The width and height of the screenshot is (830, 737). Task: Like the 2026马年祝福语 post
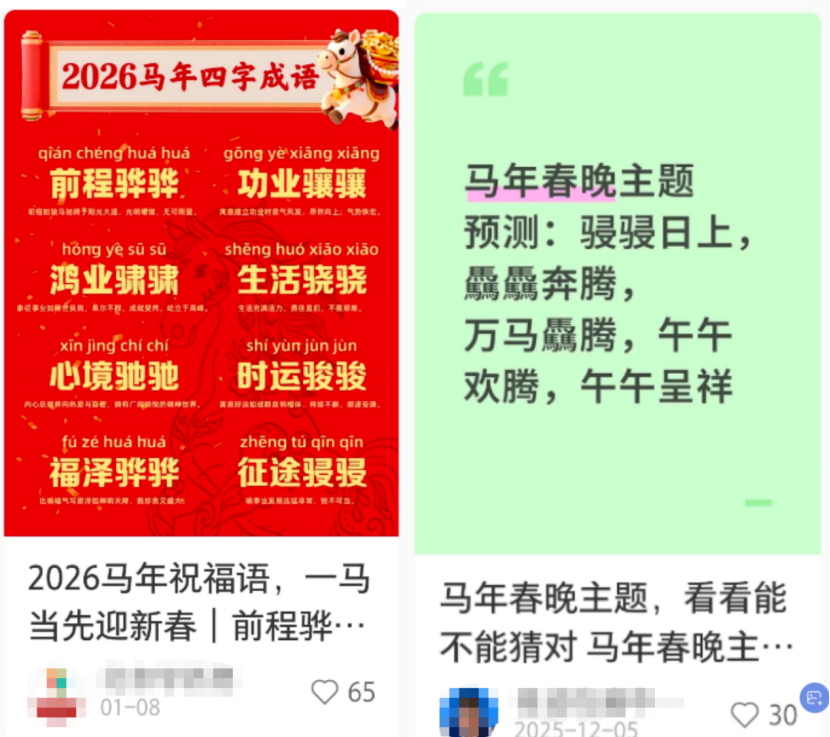(325, 691)
